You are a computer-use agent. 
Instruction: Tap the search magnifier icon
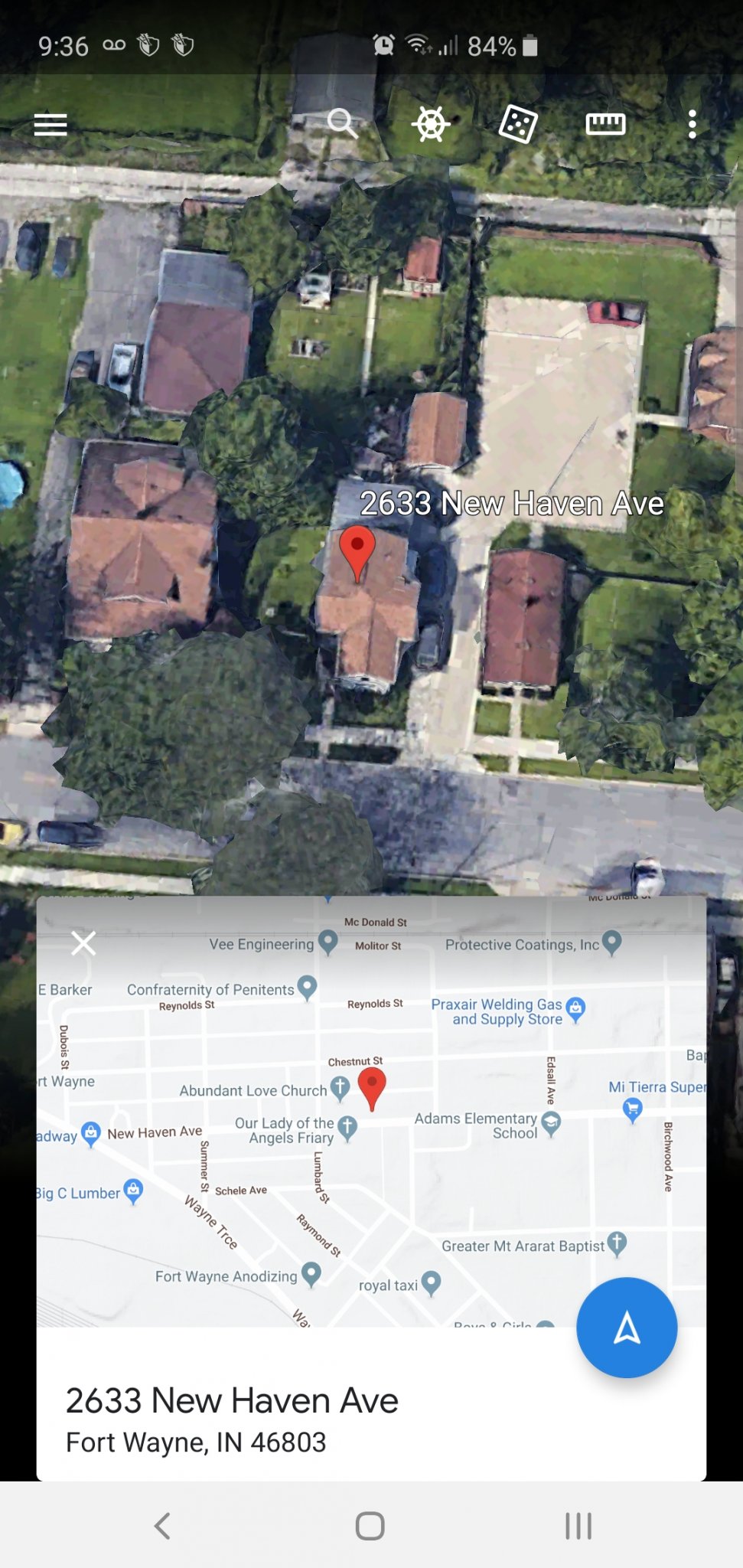(x=341, y=122)
